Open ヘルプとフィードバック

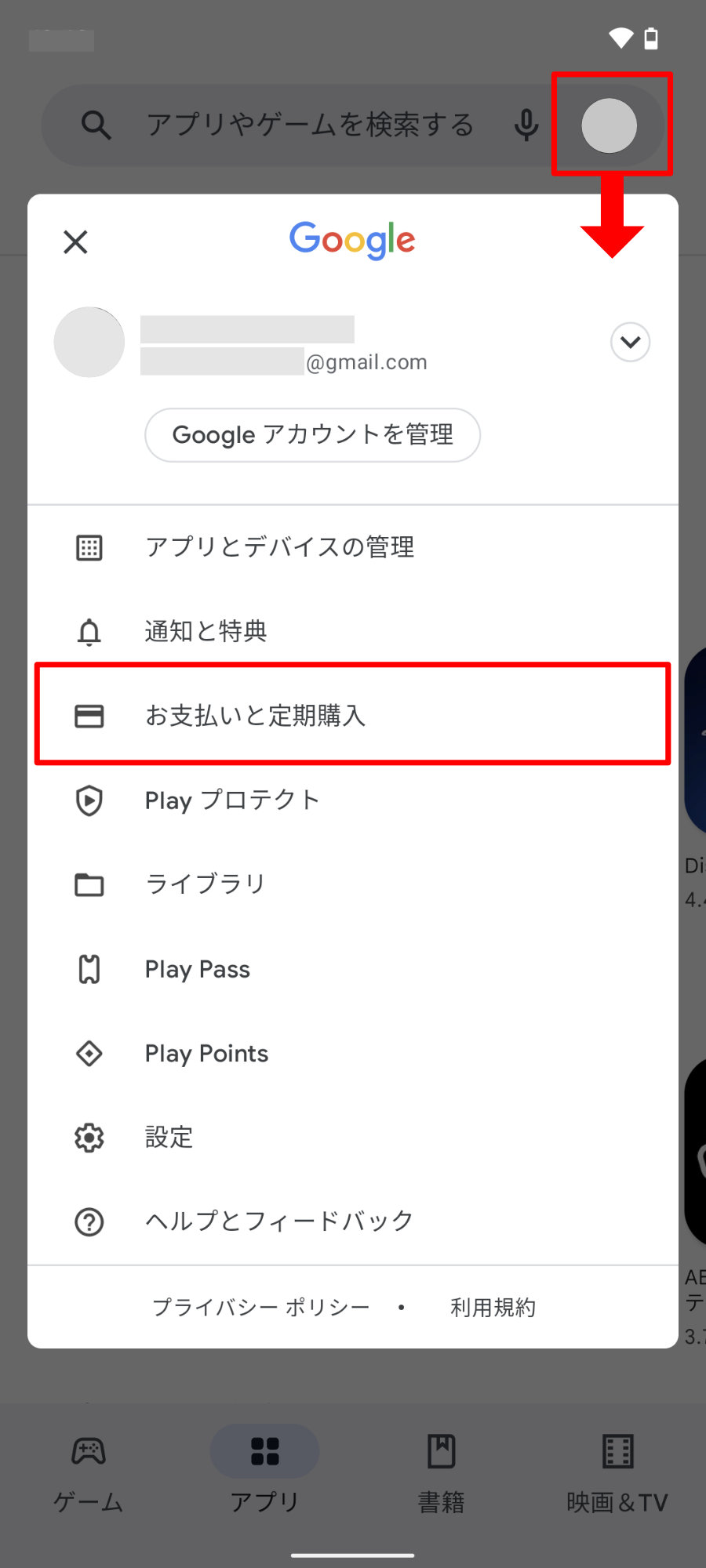[353, 1221]
